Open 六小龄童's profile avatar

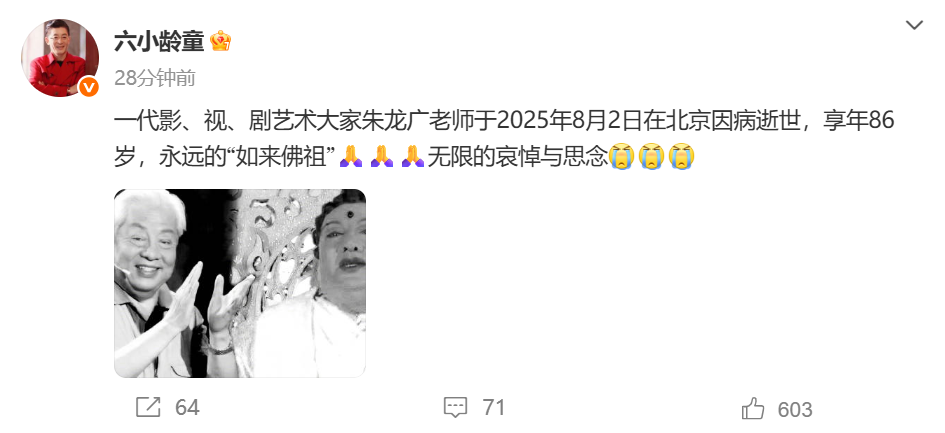tap(60, 57)
